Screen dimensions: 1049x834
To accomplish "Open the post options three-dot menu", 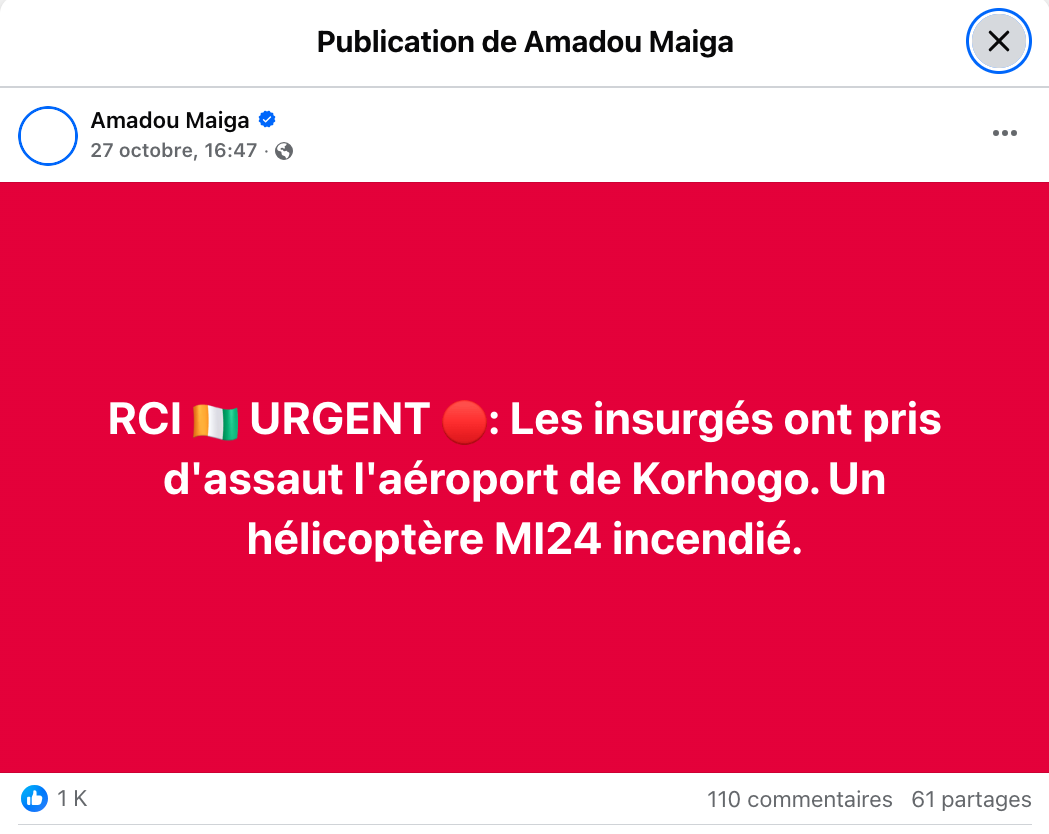I will point(1004,134).
